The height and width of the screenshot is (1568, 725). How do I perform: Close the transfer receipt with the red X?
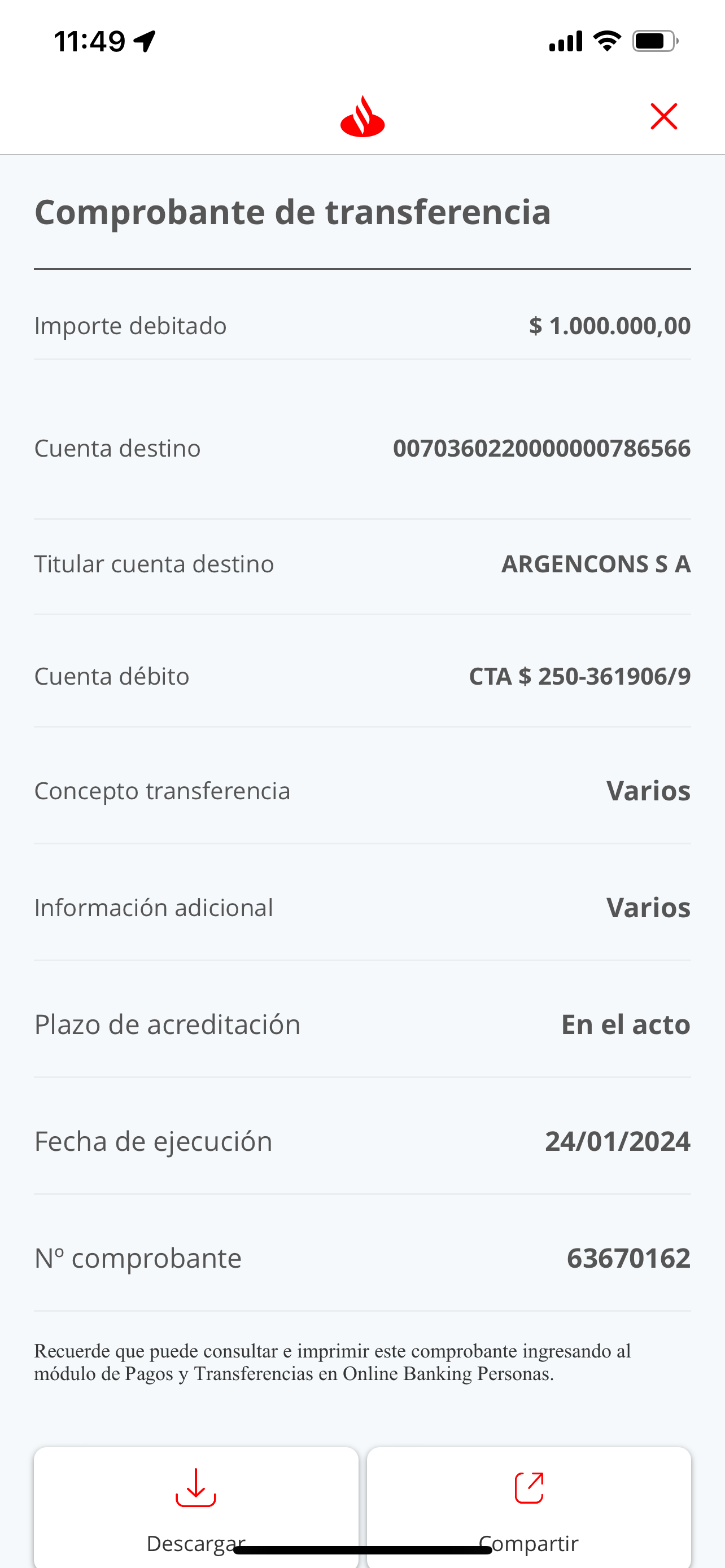(663, 116)
